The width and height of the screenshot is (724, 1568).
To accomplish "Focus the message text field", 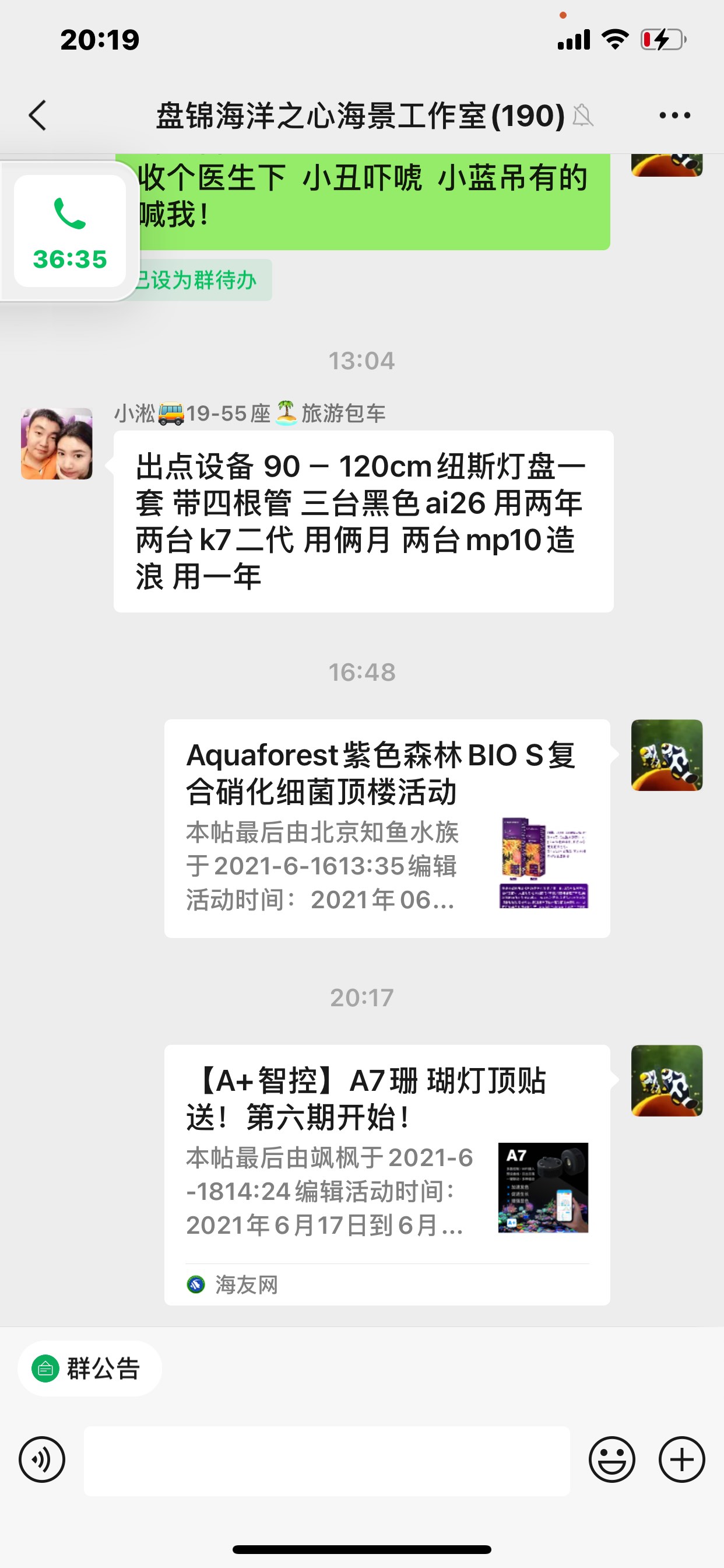I will tap(326, 1461).
